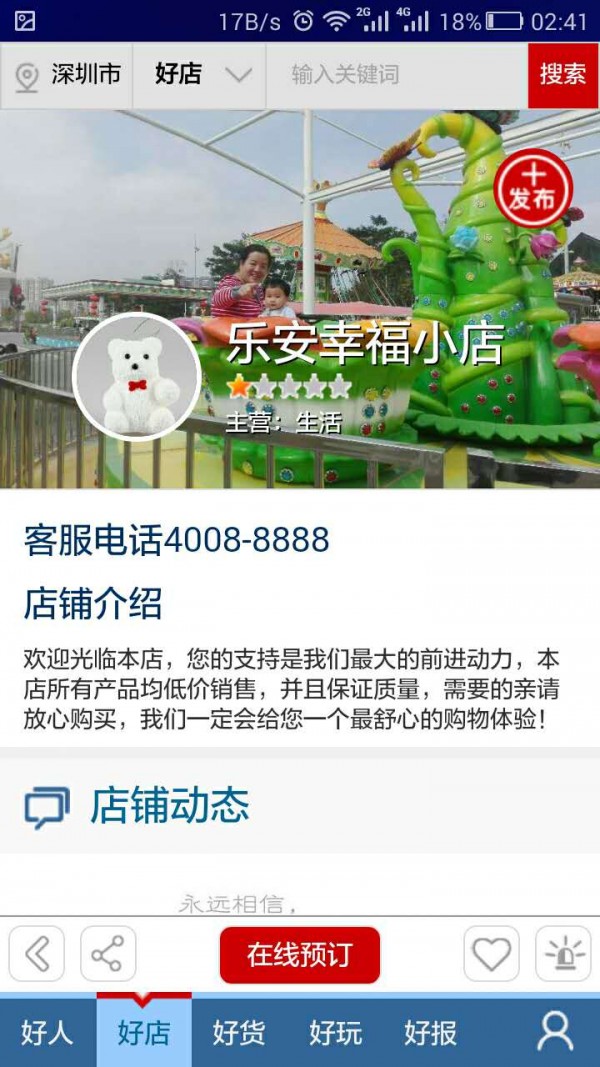Switch to the 好店 tab
600x1067 pixels.
point(144,1032)
